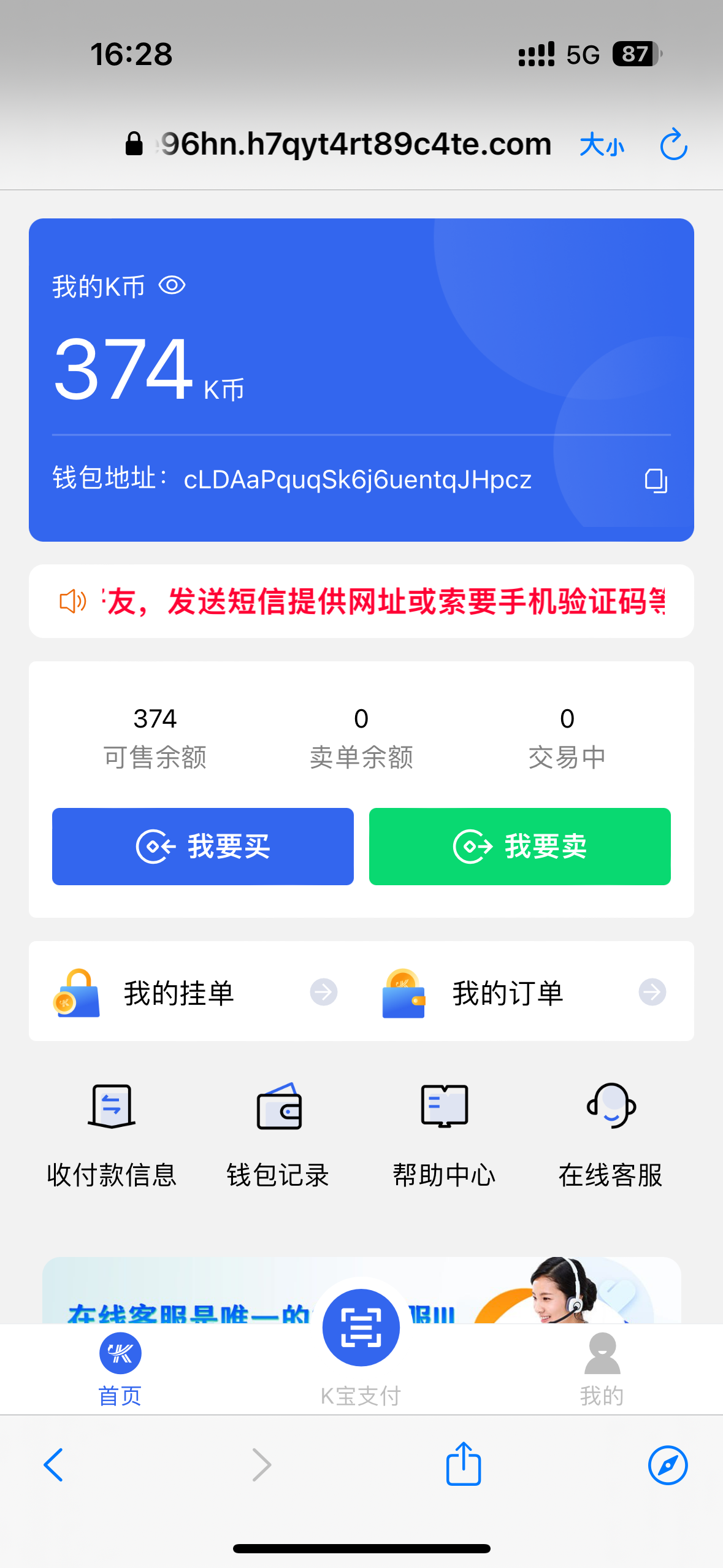This screenshot has width=723, height=1568.
Task: Open the 大小 text size menu
Action: pyautogui.click(x=602, y=145)
